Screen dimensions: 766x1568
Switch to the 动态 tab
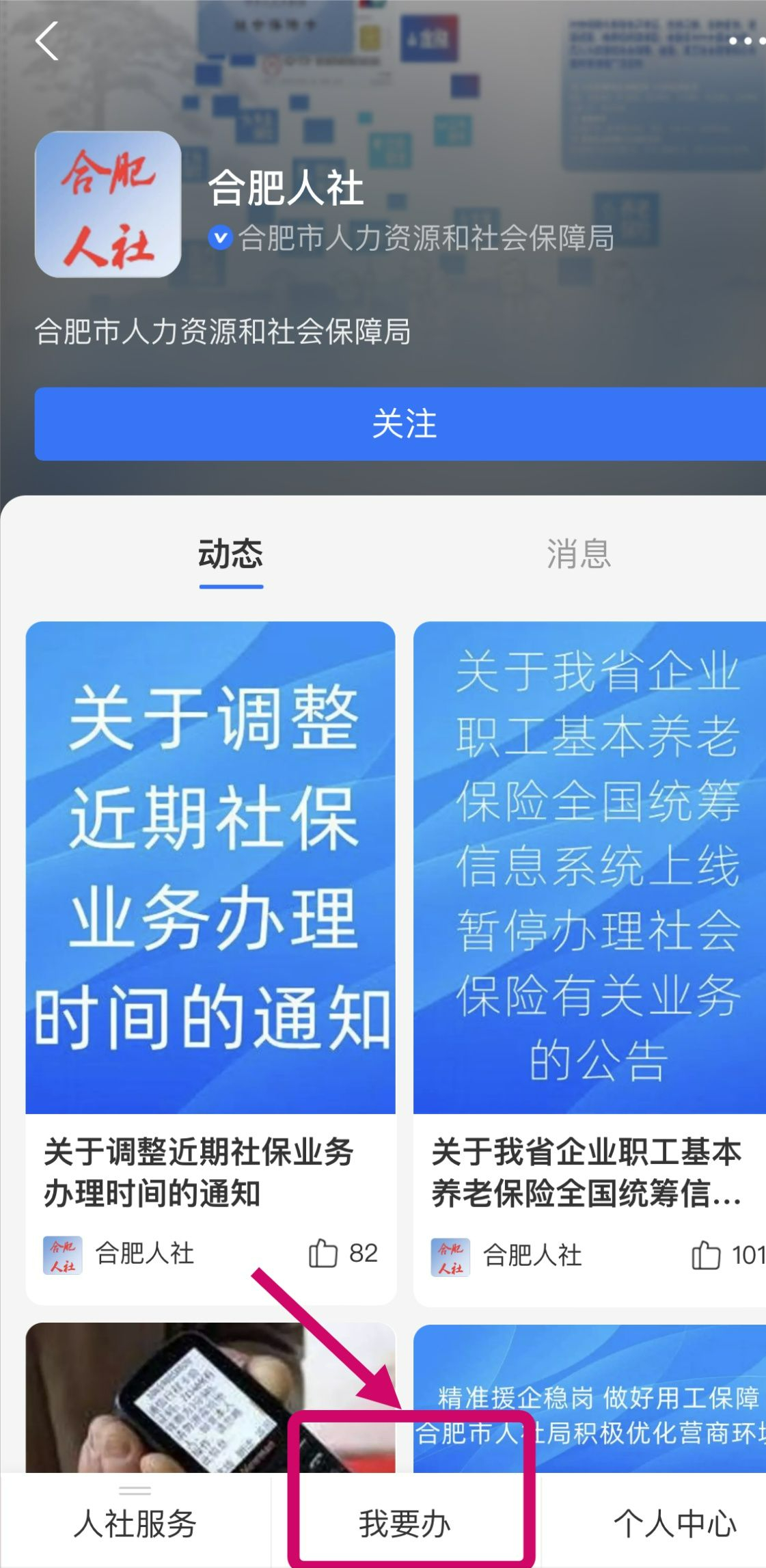pyautogui.click(x=231, y=554)
